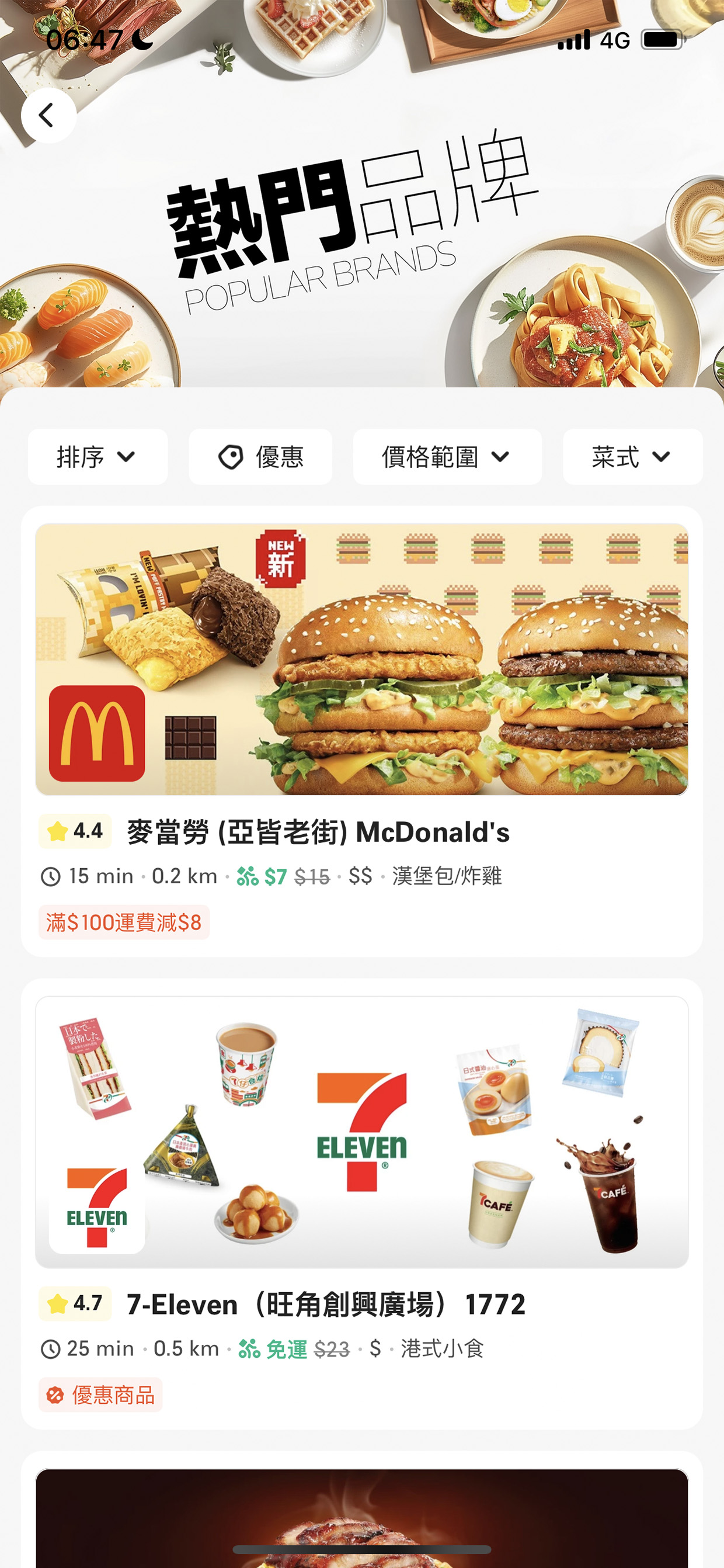Expand the 排序 sort dropdown
Viewport: 724px width, 1568px height.
click(x=98, y=456)
